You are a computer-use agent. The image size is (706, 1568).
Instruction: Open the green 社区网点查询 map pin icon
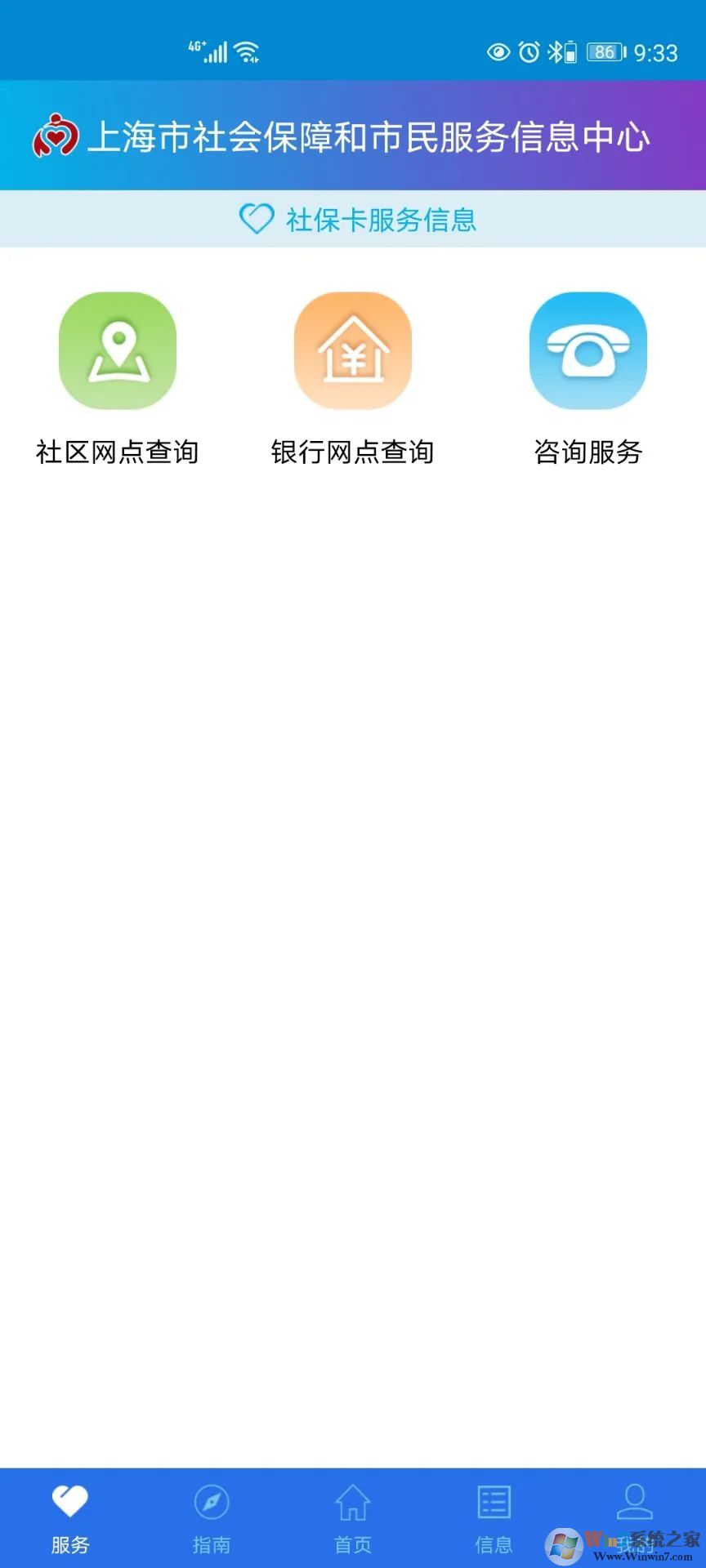click(118, 350)
